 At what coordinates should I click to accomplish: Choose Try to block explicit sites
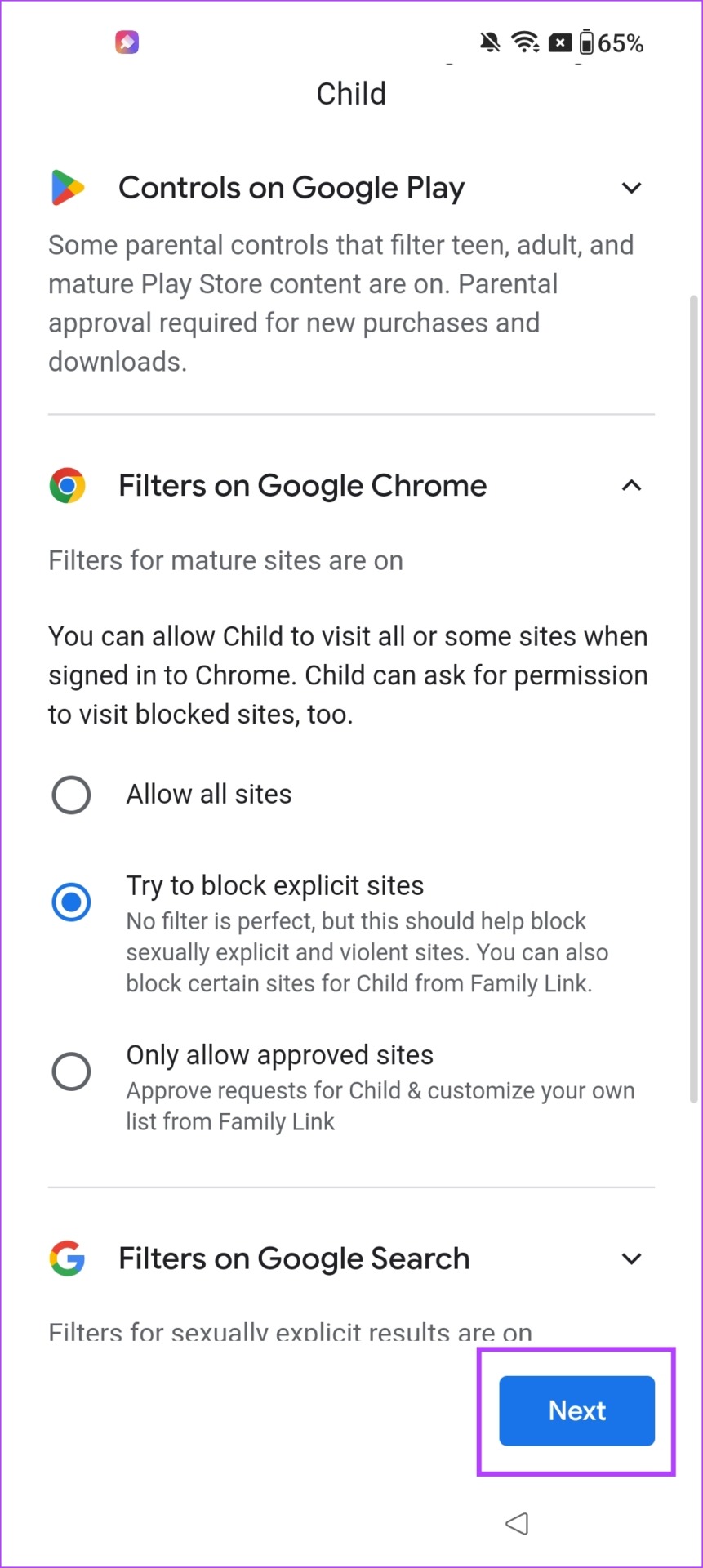(x=71, y=902)
